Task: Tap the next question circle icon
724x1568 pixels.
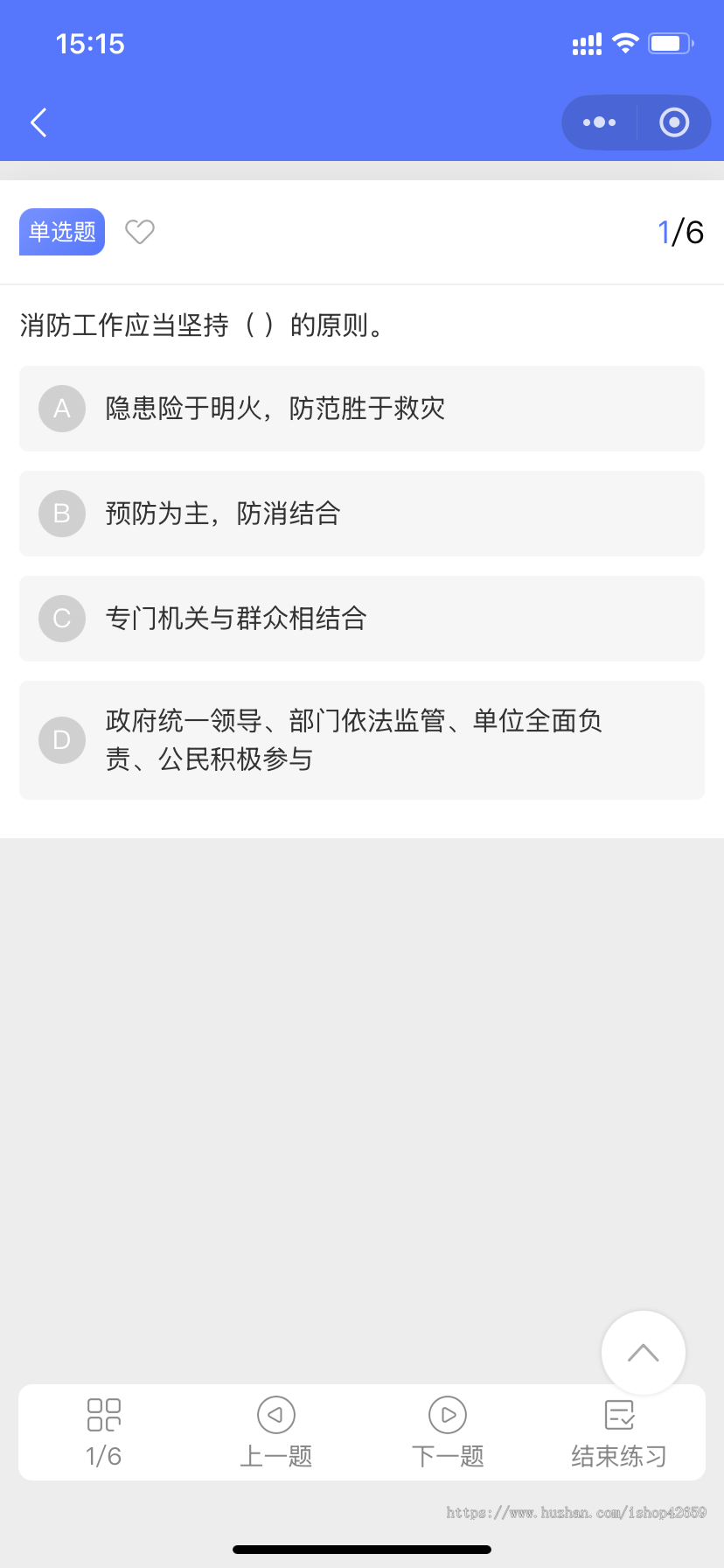Action: coord(447,1414)
